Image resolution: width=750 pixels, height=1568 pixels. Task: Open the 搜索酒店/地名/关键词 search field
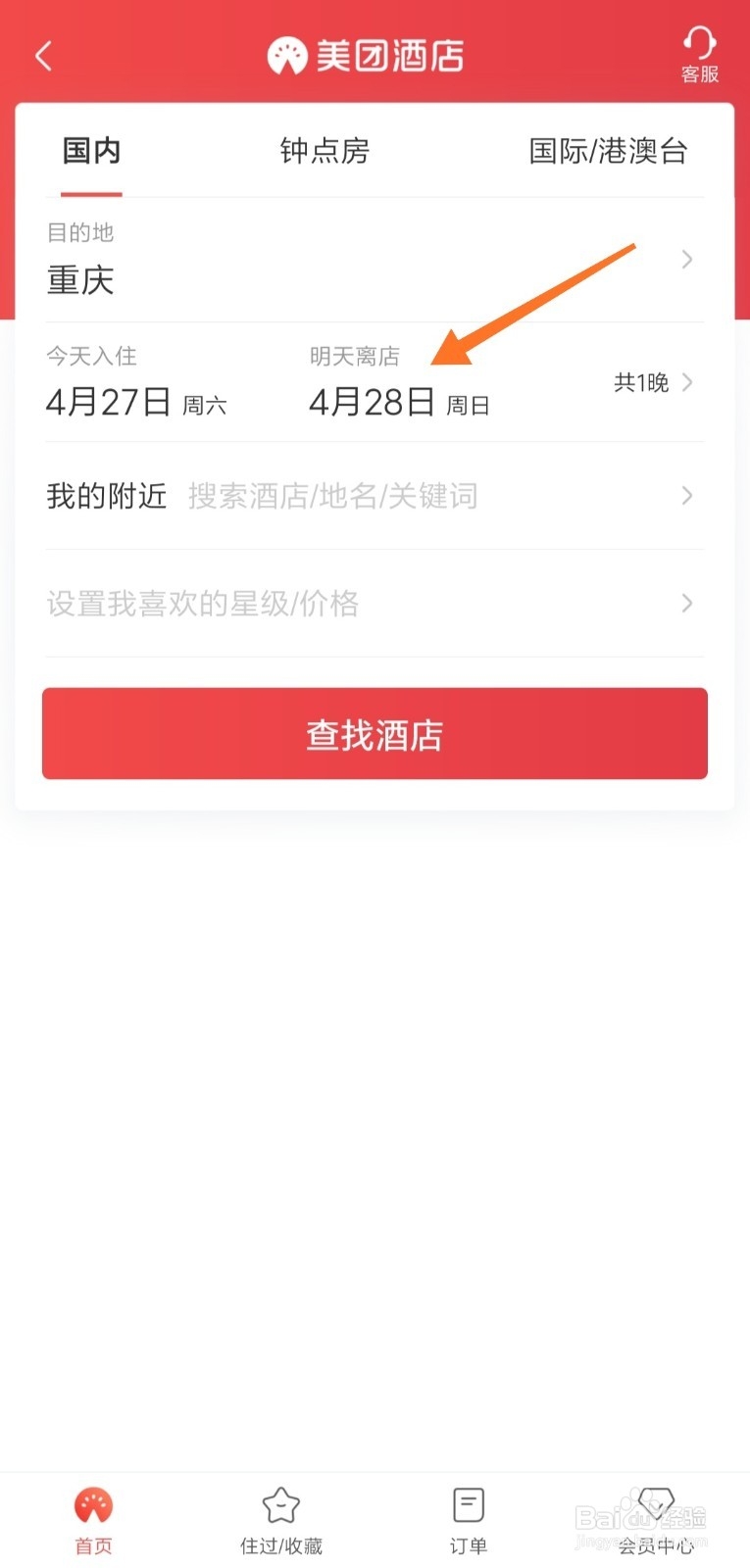[x=333, y=496]
